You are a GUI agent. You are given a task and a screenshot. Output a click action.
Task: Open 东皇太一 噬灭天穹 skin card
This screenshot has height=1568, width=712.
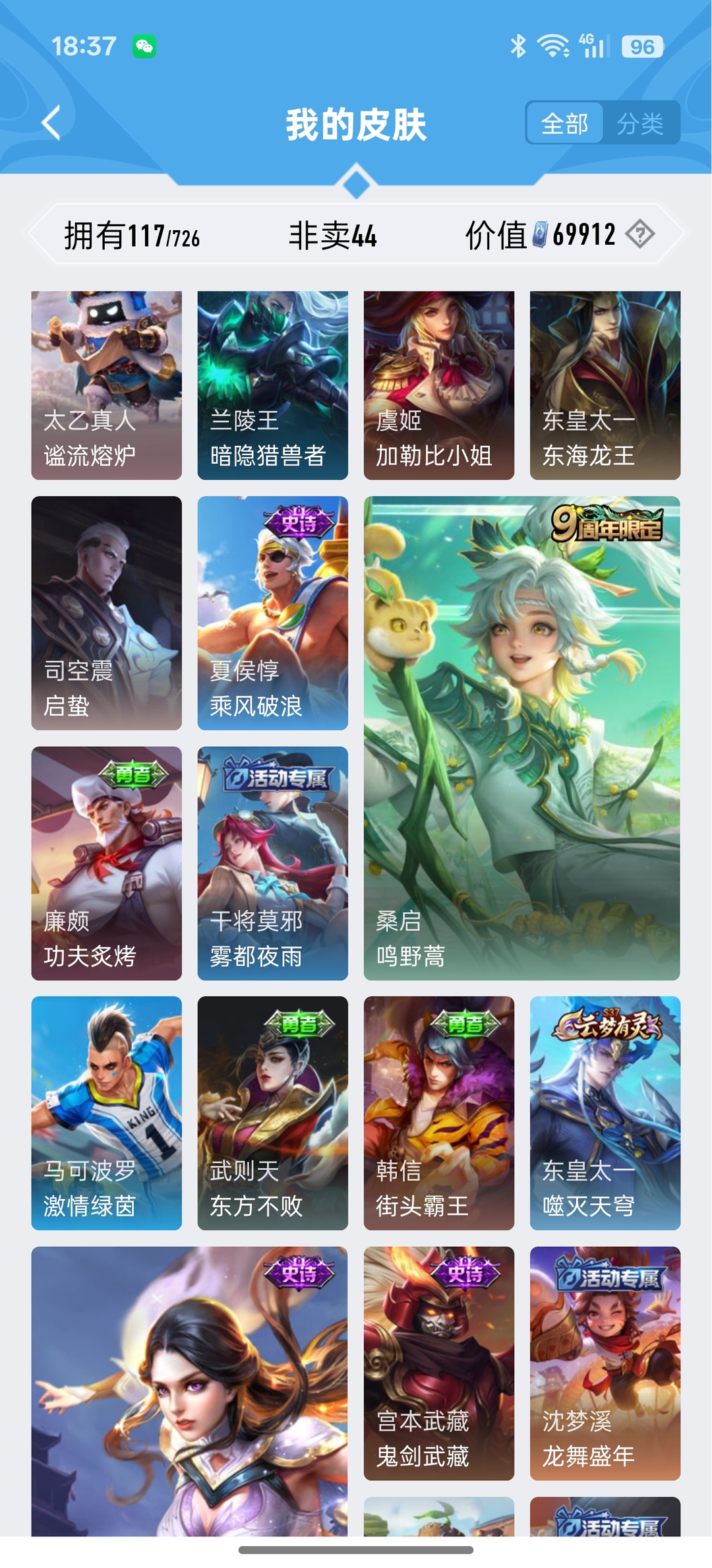tap(605, 1113)
